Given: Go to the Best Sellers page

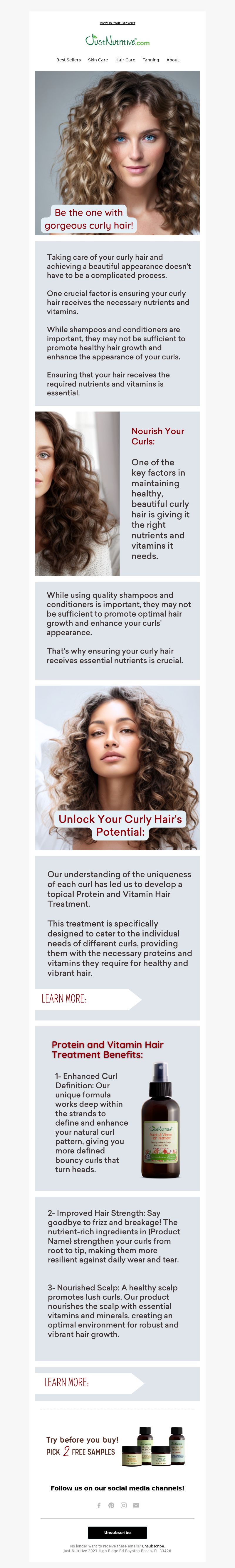Looking at the screenshot, I should coord(68,60).
